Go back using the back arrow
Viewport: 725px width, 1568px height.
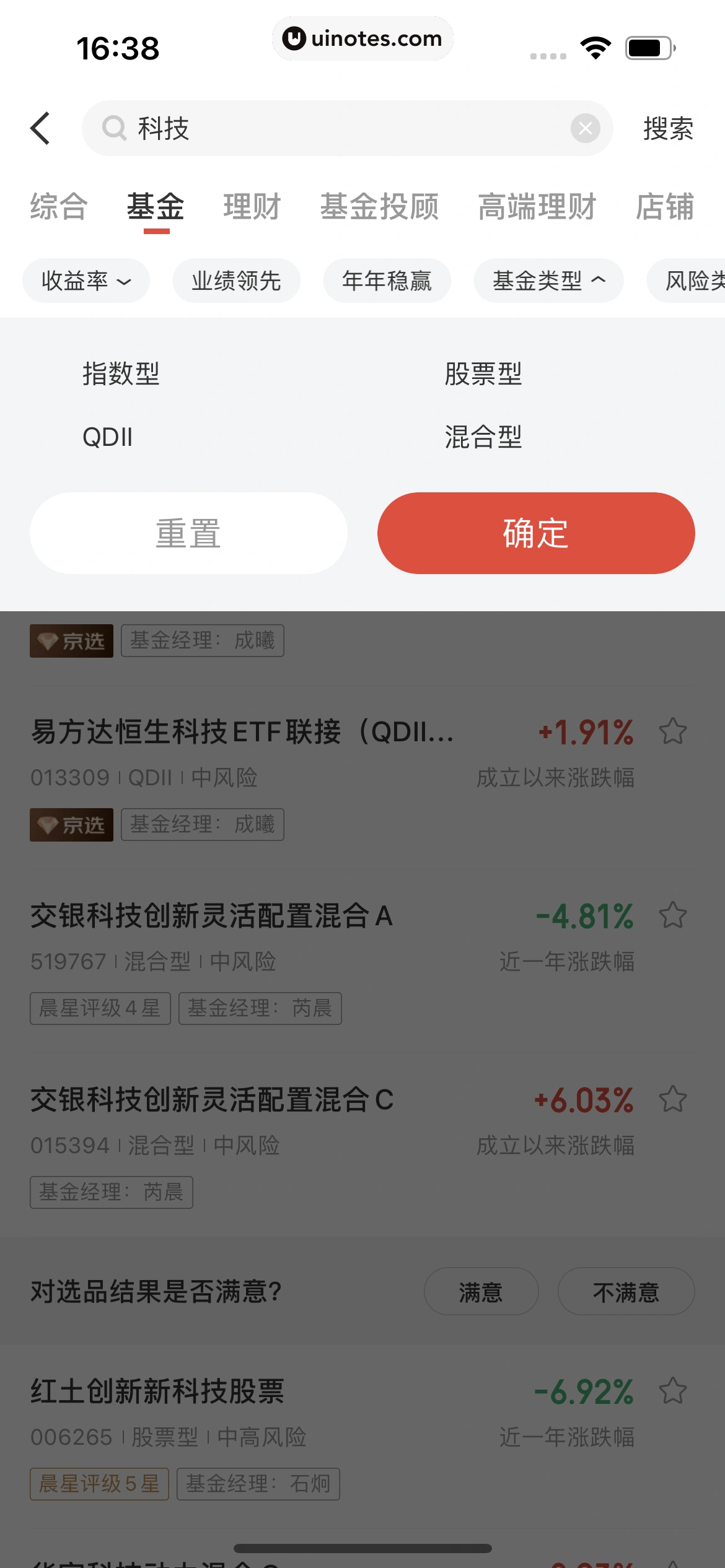coord(41,128)
